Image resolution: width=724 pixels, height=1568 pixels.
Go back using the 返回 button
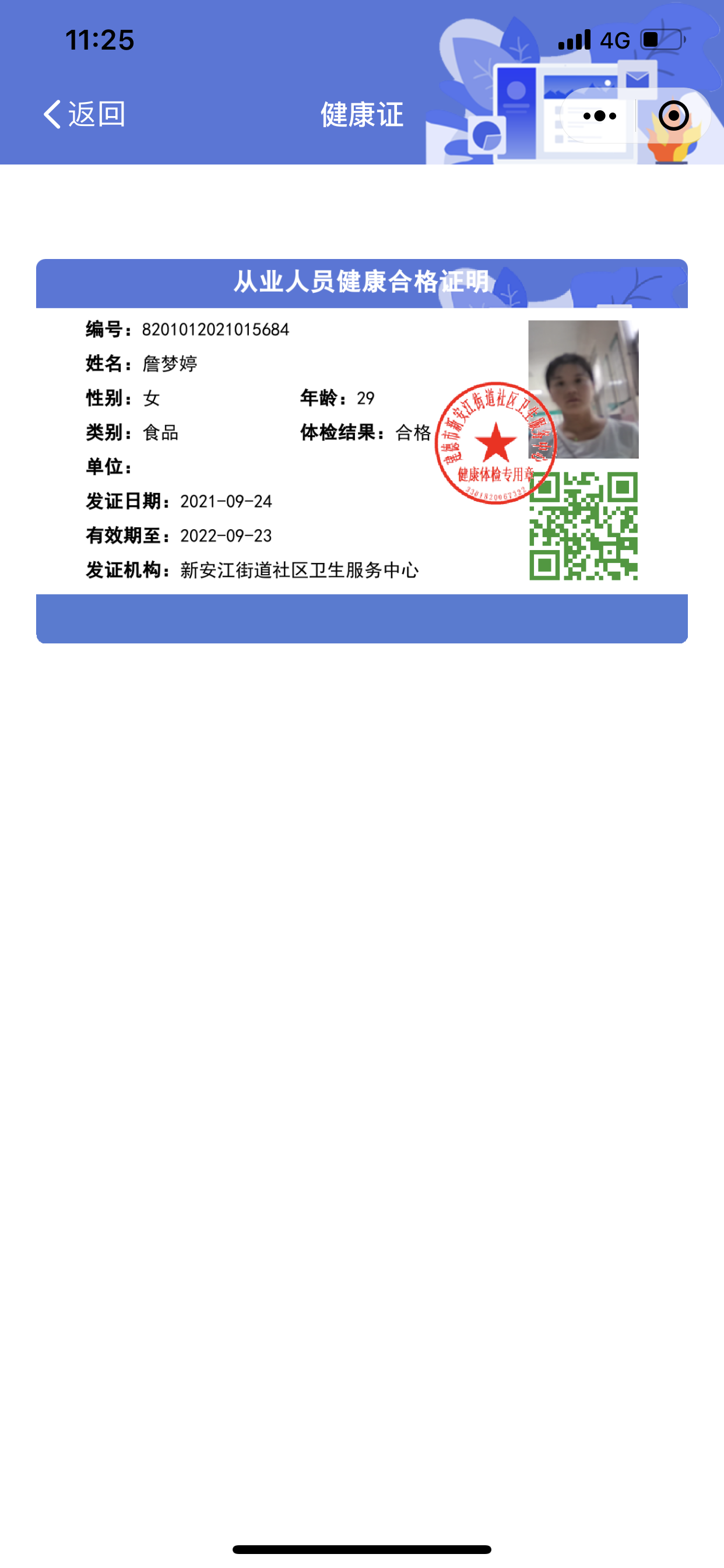pyautogui.click(x=84, y=114)
